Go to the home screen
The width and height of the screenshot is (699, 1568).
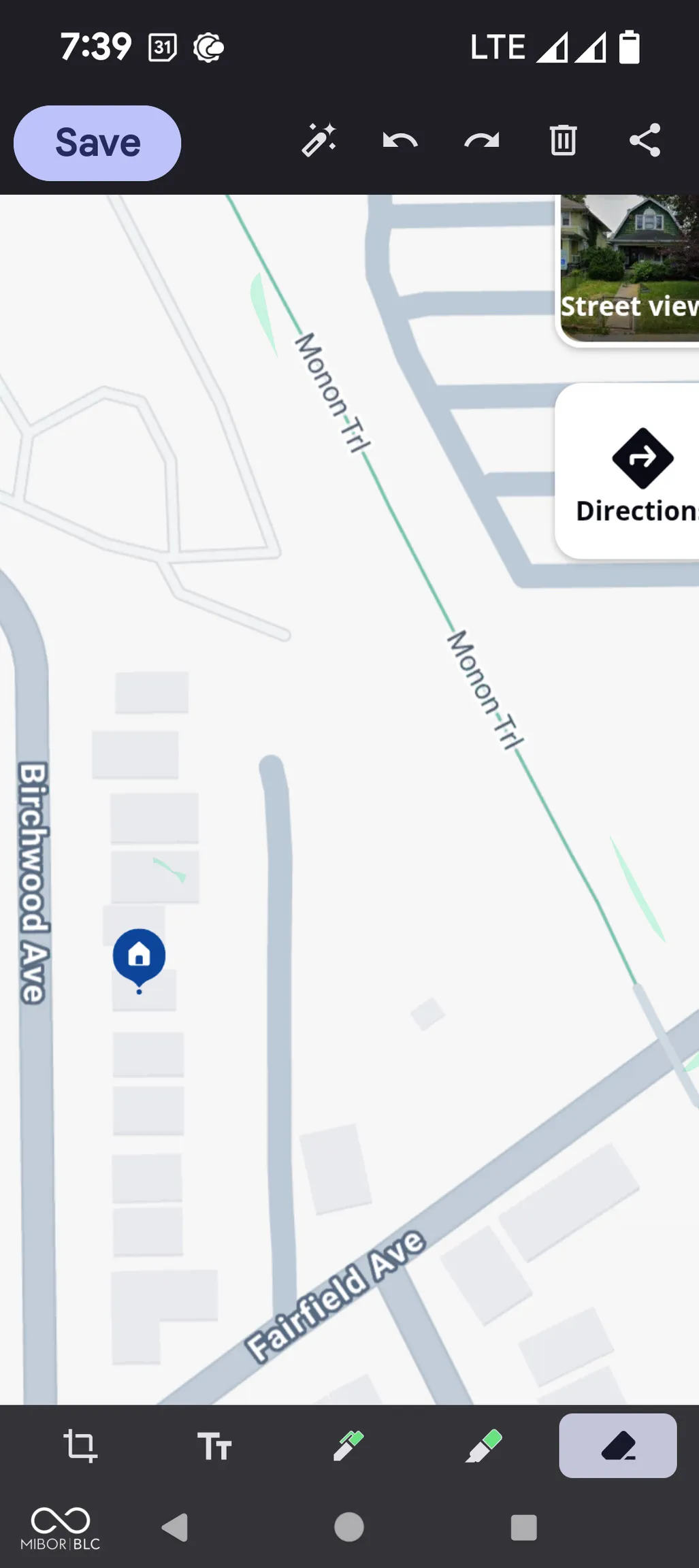coord(349,1527)
